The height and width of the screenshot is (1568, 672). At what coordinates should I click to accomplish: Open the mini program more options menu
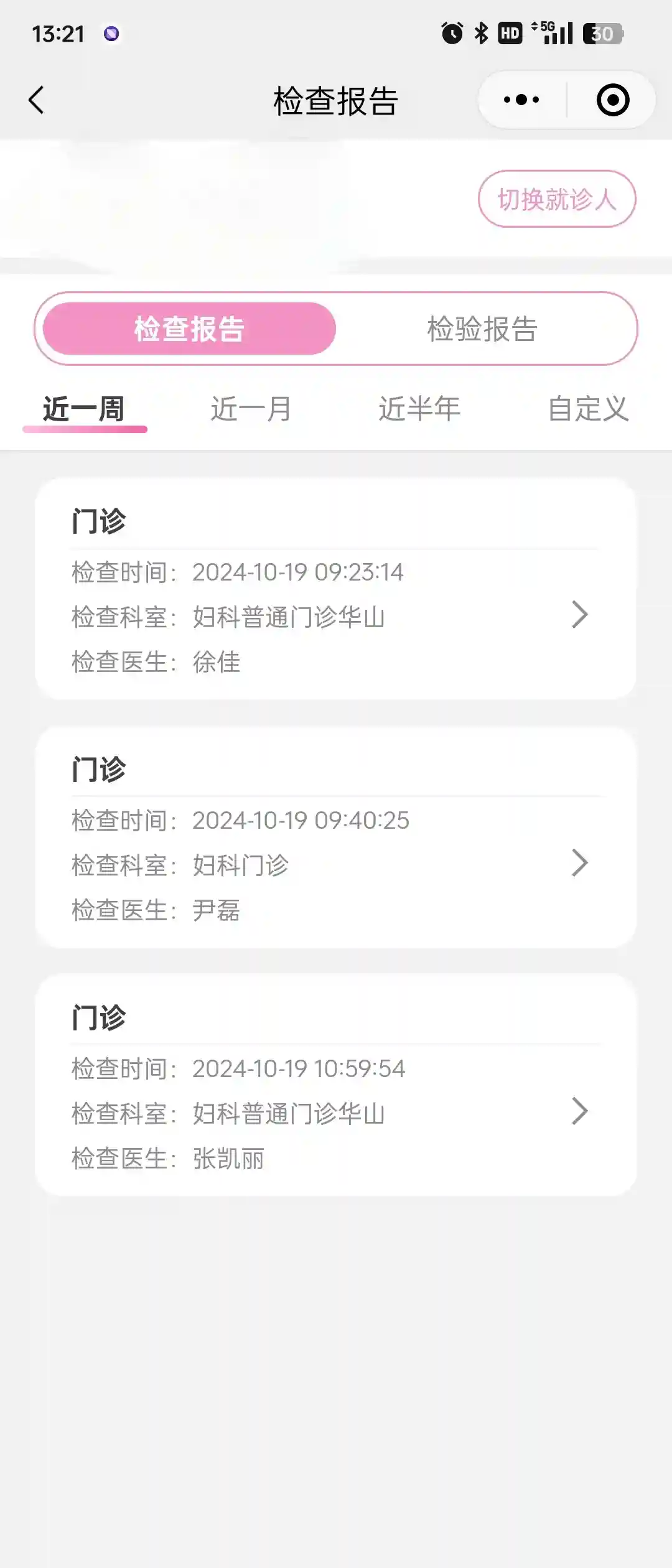pyautogui.click(x=521, y=100)
